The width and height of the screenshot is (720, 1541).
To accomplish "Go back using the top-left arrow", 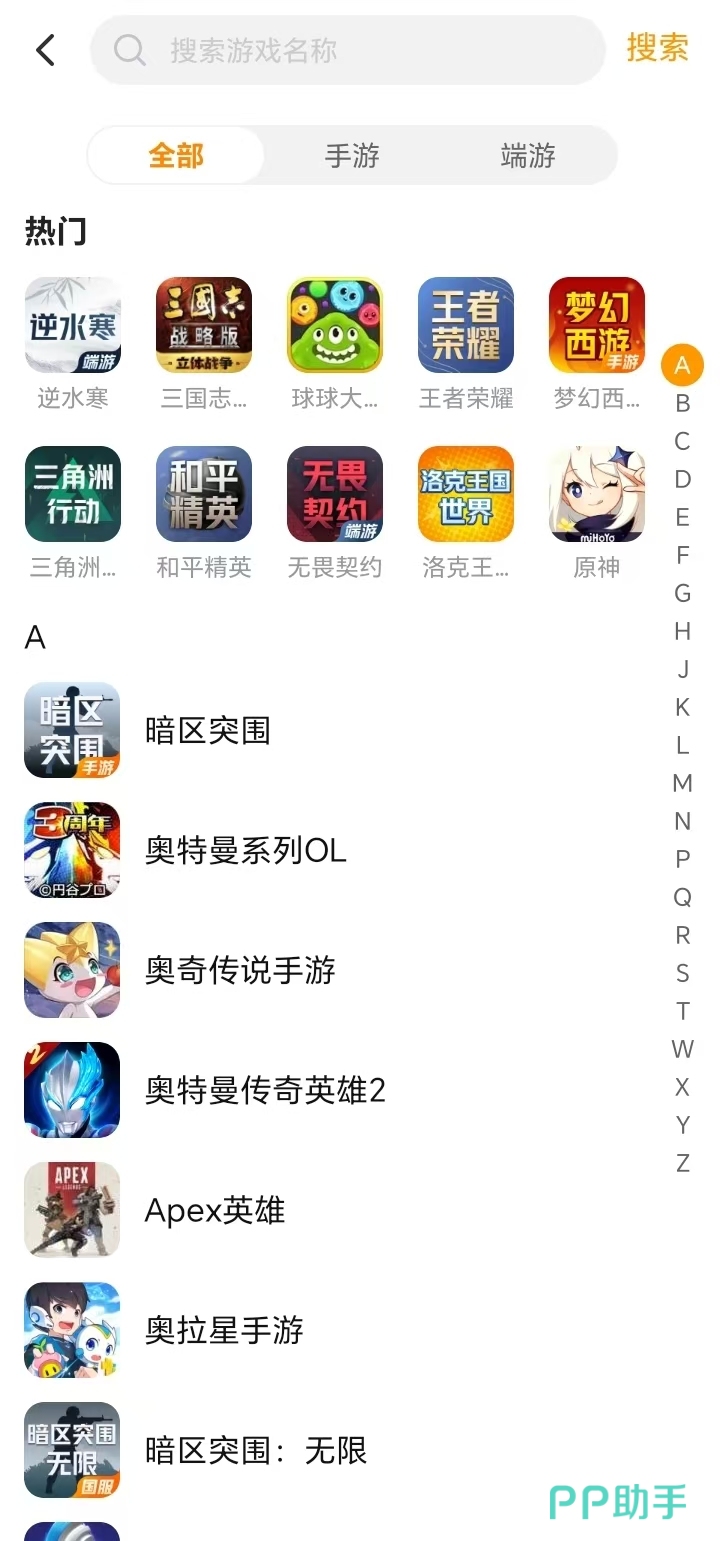I will click(45, 50).
